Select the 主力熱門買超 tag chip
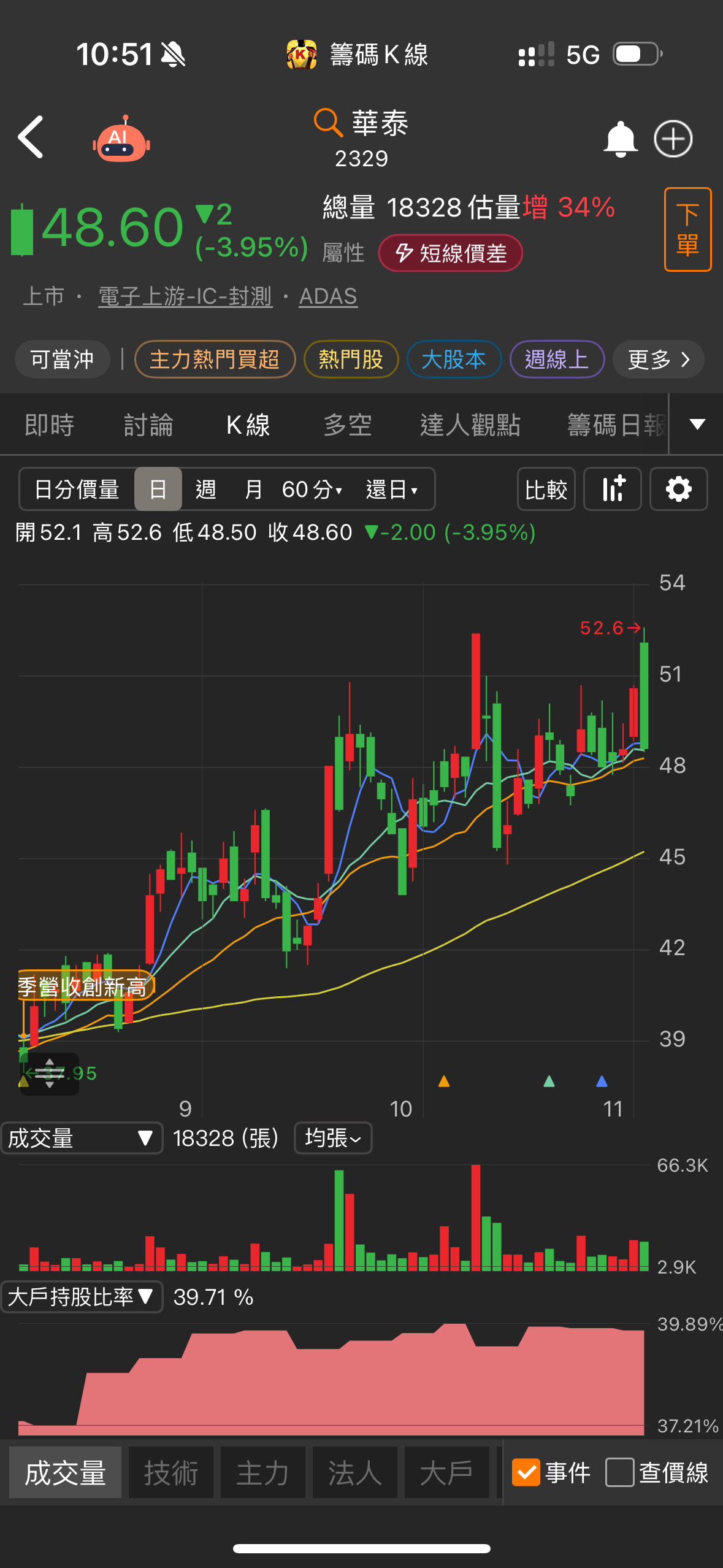 click(215, 359)
